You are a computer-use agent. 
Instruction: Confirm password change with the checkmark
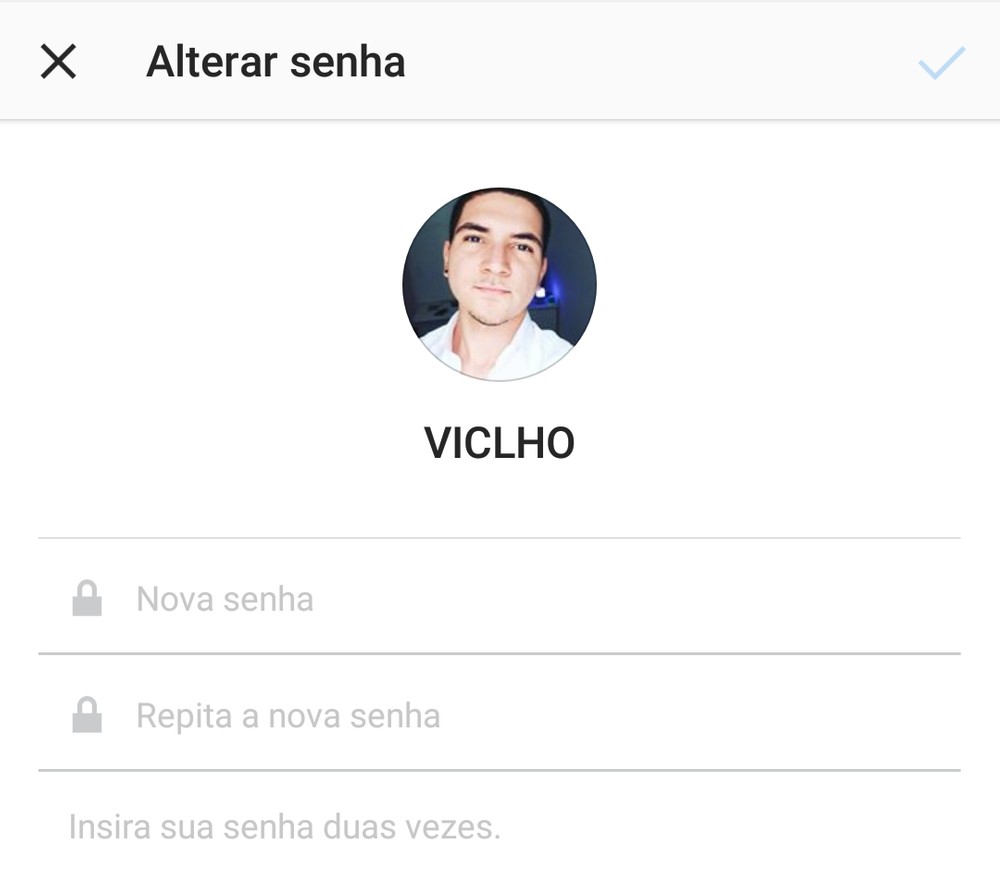click(x=941, y=63)
